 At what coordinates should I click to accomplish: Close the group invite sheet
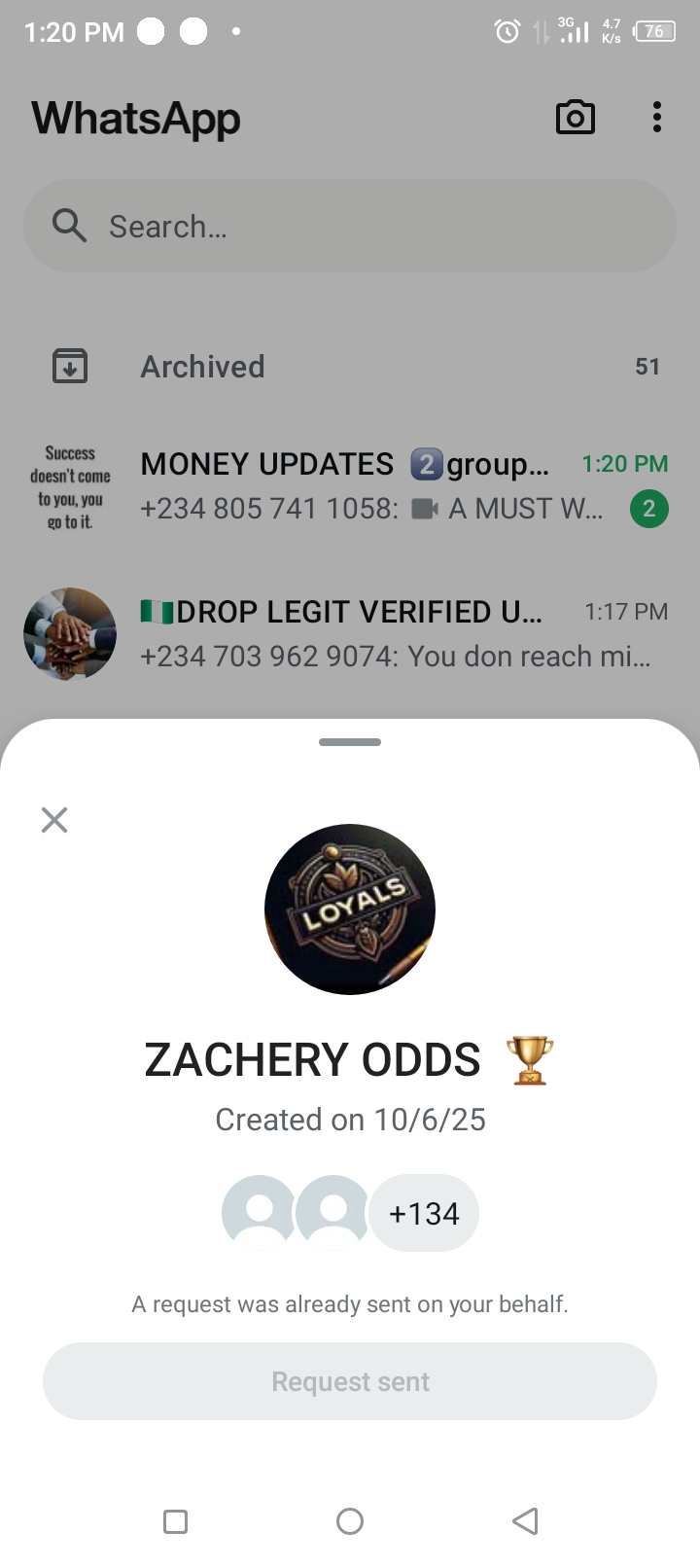(54, 820)
